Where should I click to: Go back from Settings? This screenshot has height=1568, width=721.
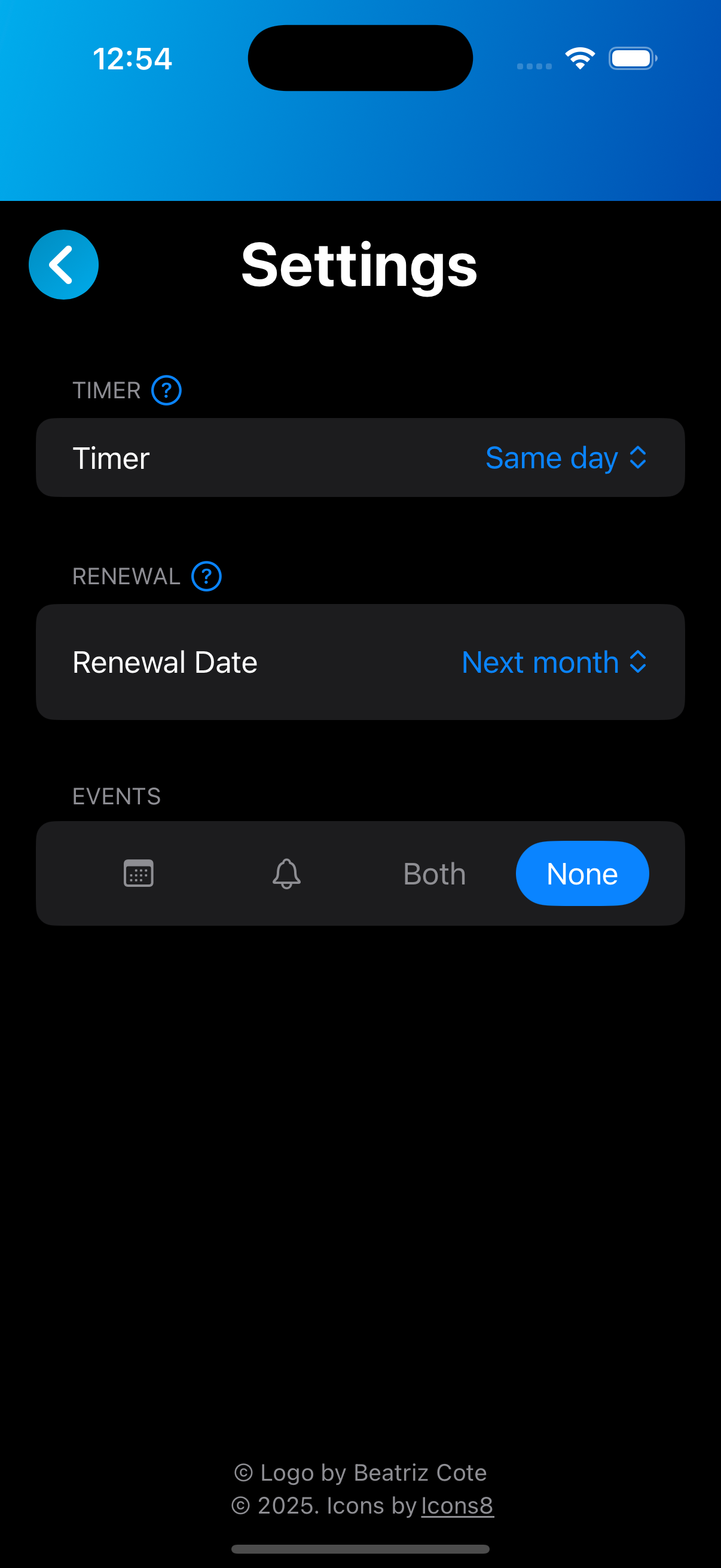tap(64, 265)
